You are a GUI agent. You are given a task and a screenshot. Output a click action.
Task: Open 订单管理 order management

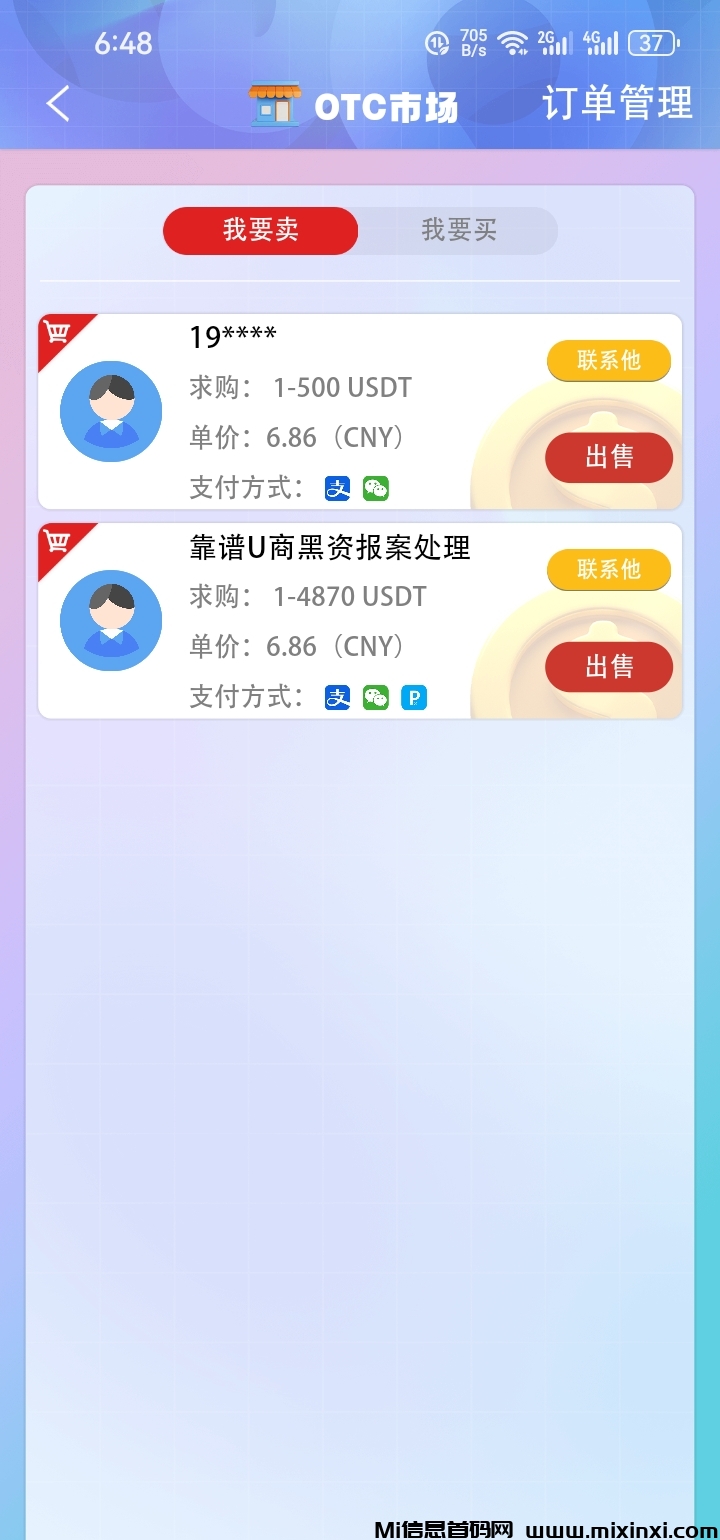click(x=617, y=104)
